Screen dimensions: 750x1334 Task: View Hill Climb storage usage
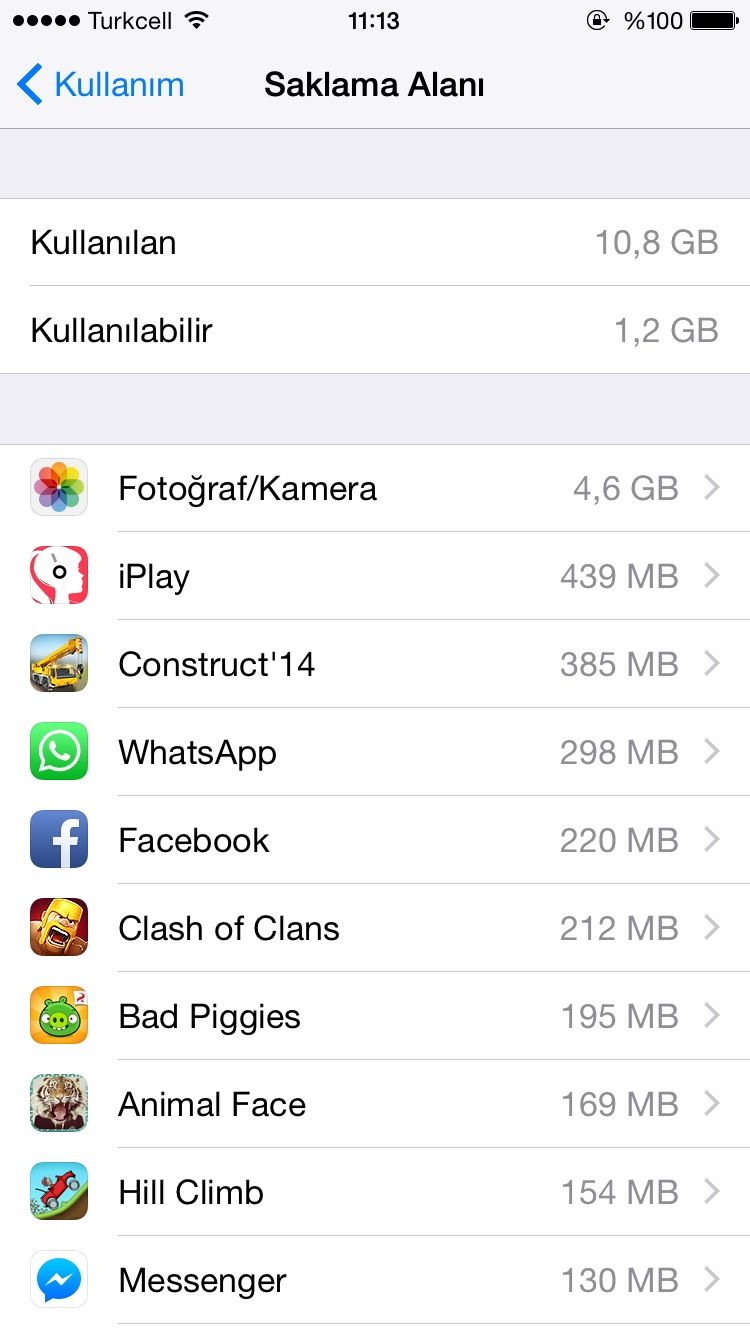pyautogui.click(x=375, y=1192)
